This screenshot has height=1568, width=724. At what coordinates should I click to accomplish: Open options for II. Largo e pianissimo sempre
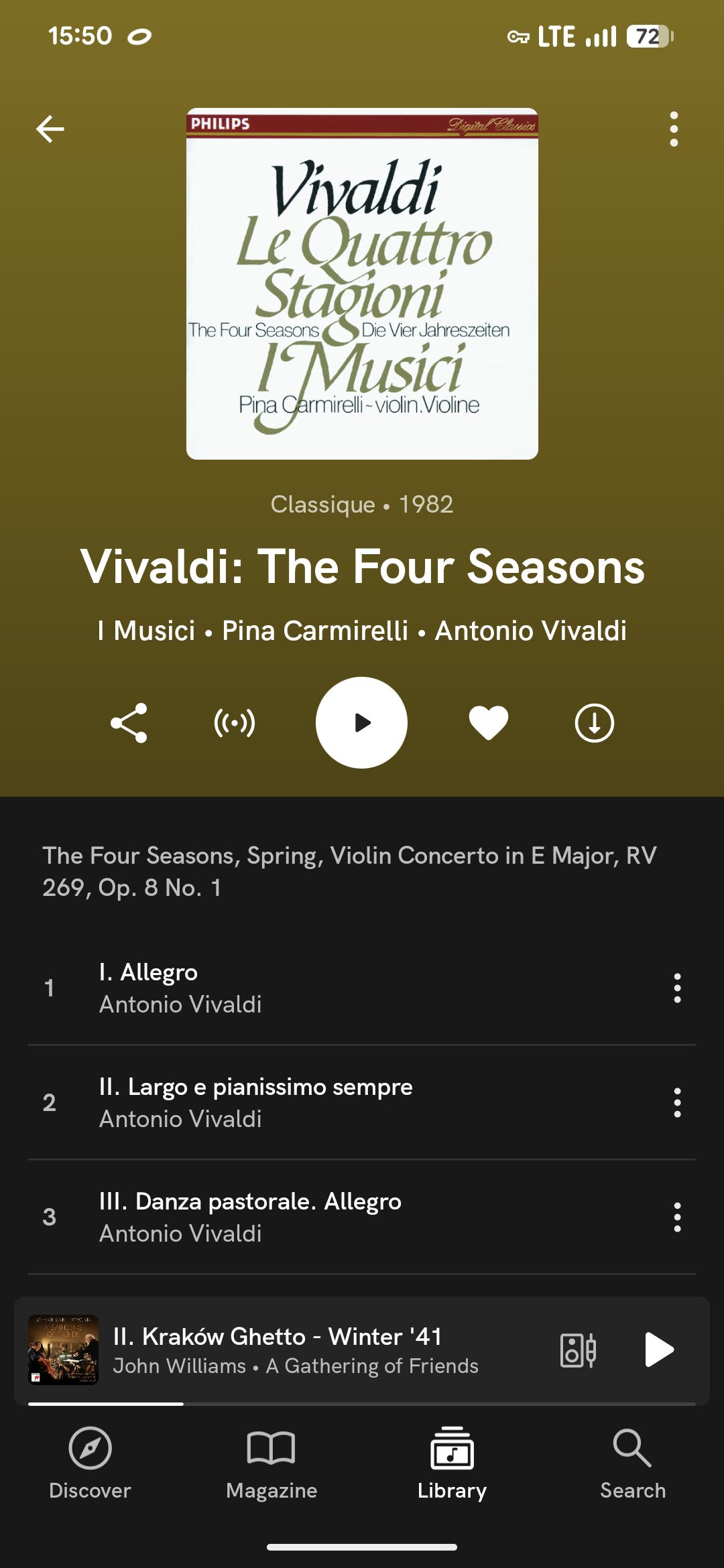point(677,1102)
